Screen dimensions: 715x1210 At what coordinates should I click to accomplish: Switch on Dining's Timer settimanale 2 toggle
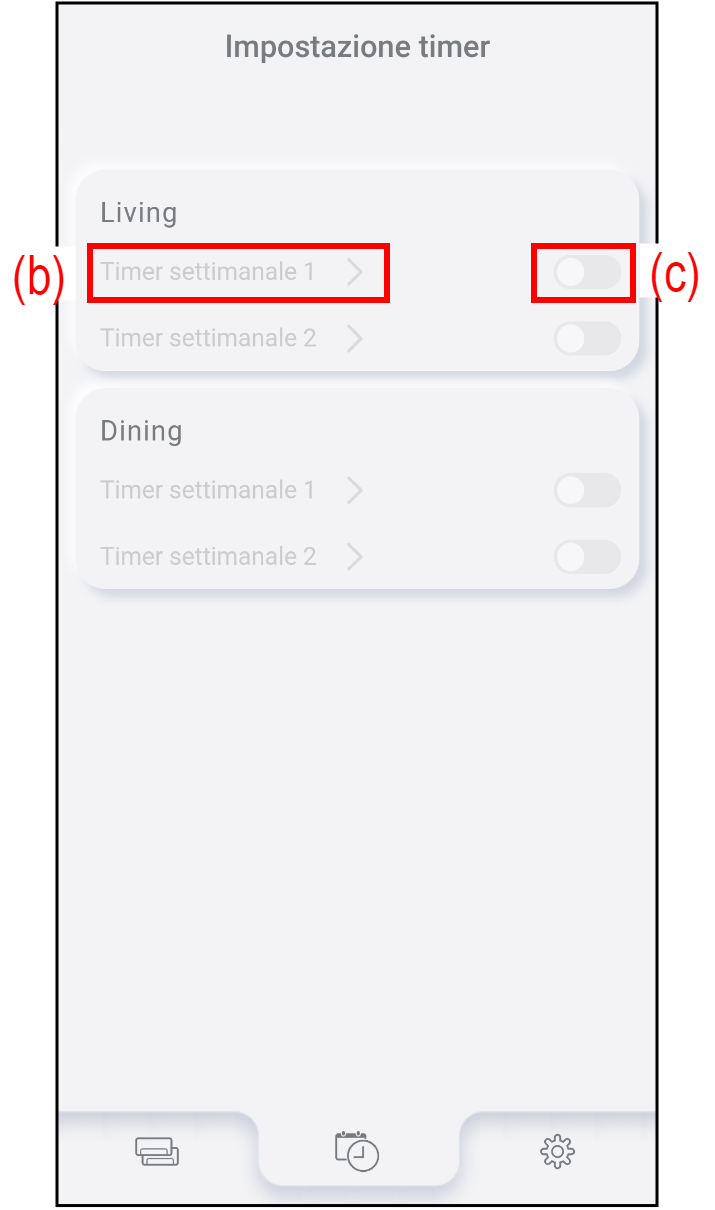586,556
